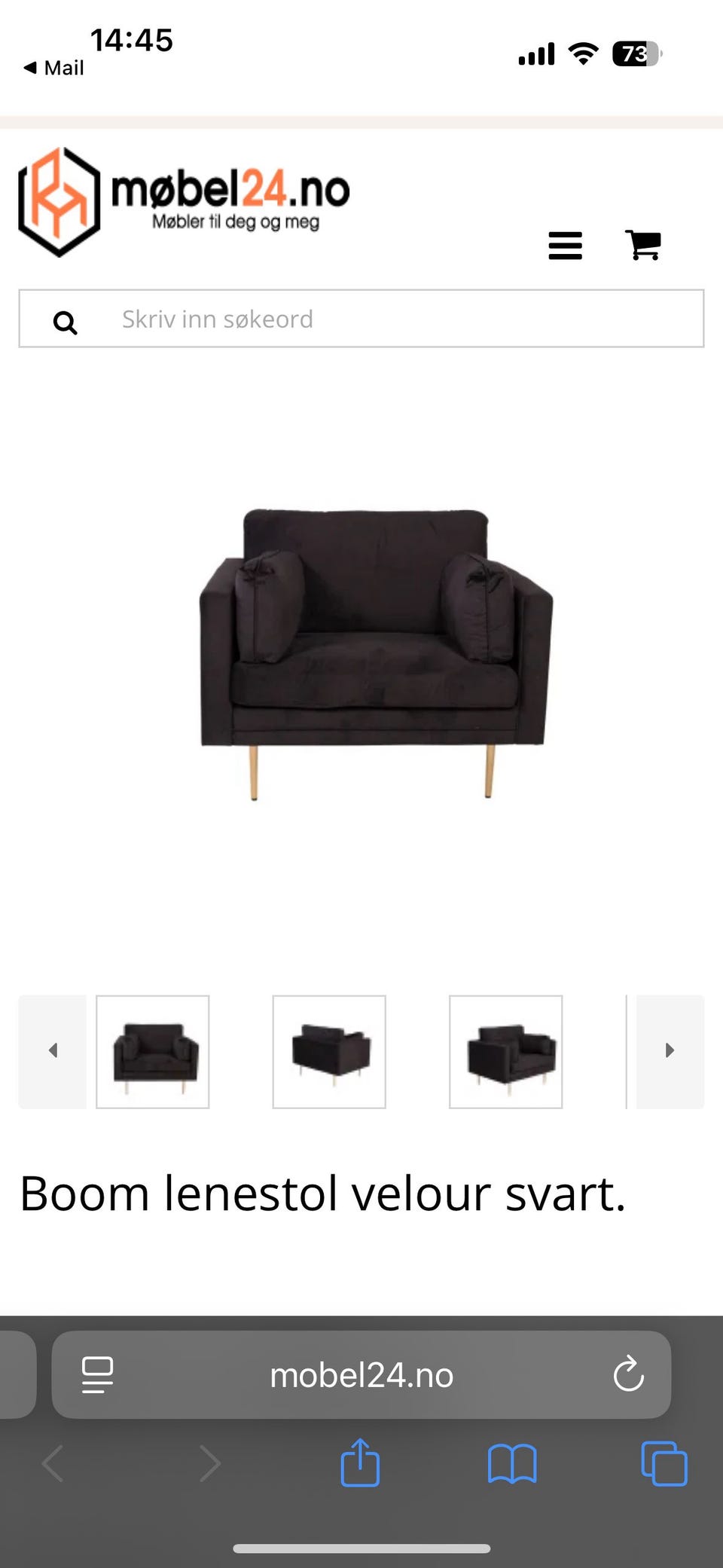Image resolution: width=723 pixels, height=1568 pixels.
Task: Open the hamburger menu
Action: pos(565,246)
